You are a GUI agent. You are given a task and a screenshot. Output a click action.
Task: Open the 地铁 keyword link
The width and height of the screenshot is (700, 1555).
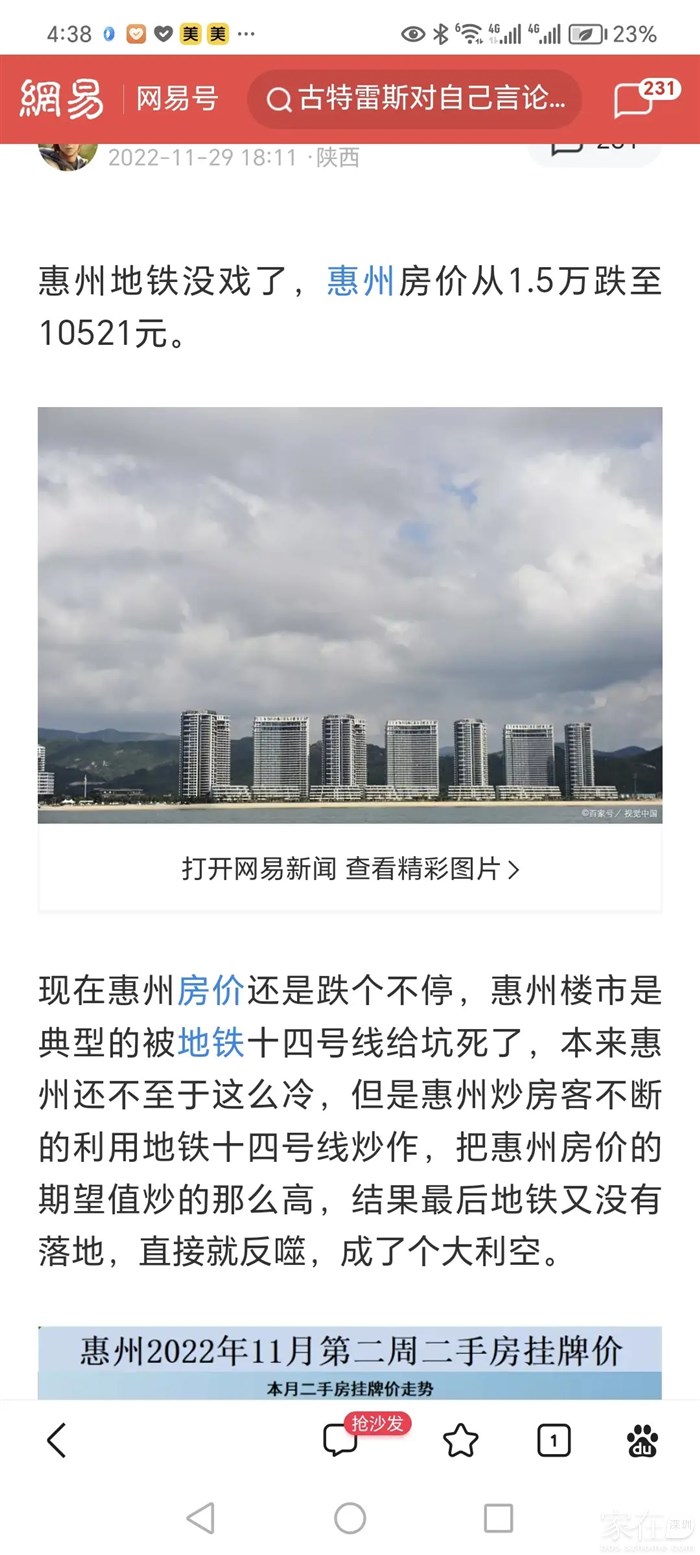[210, 1043]
